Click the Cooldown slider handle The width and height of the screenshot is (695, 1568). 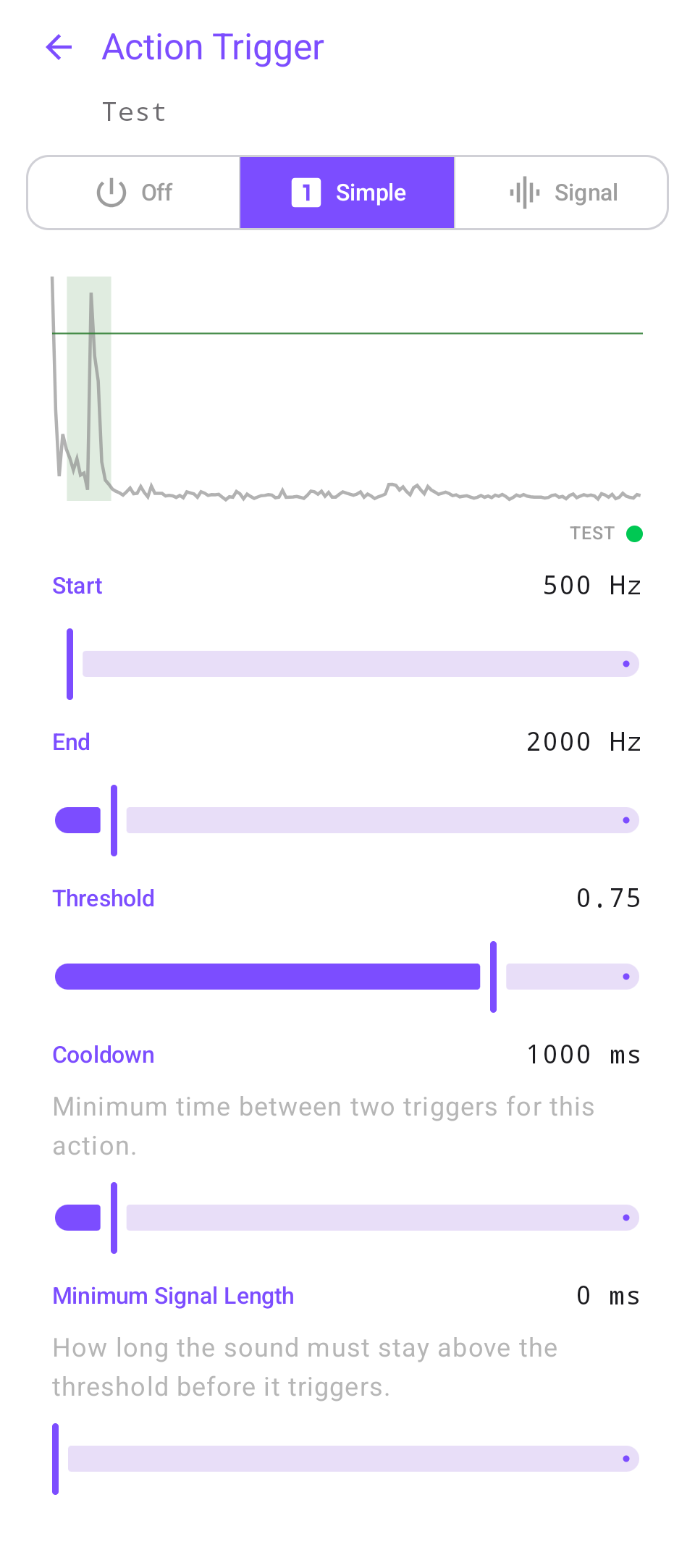(114, 1217)
